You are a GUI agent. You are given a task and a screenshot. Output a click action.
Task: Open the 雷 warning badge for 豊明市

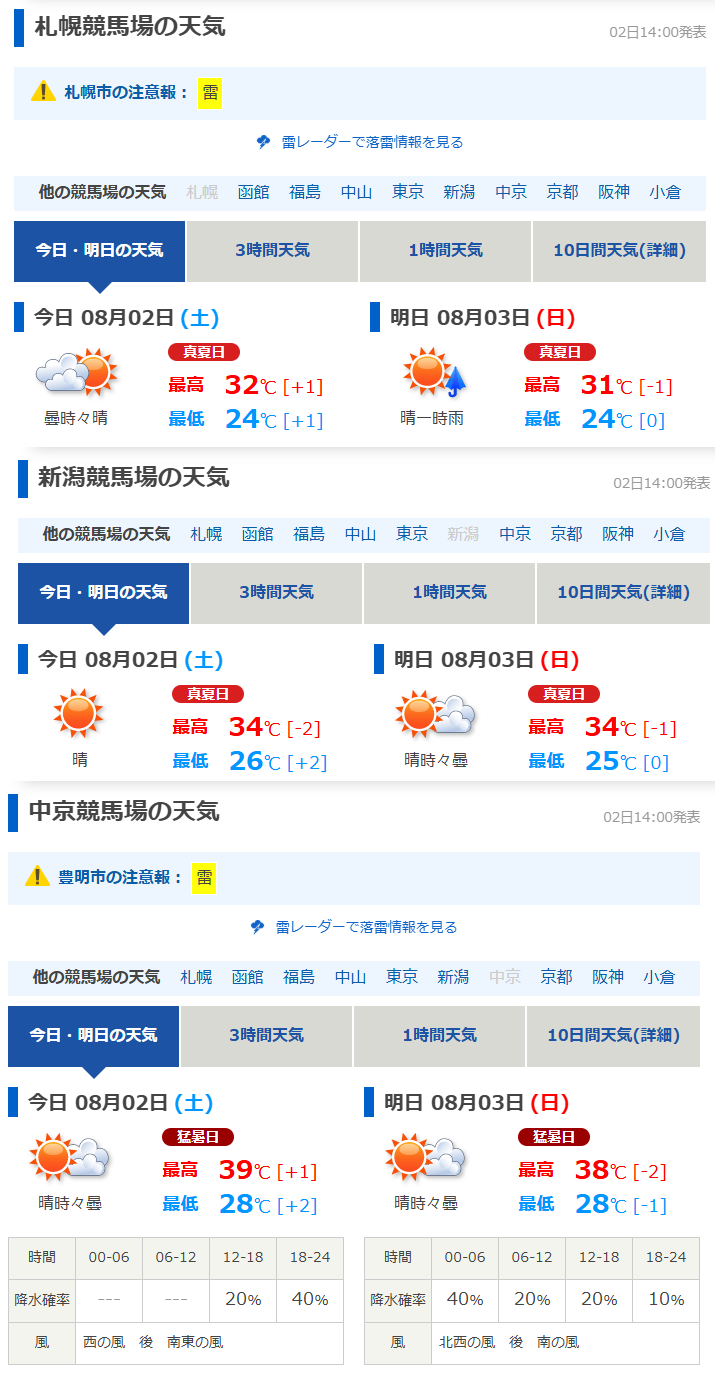(x=204, y=878)
